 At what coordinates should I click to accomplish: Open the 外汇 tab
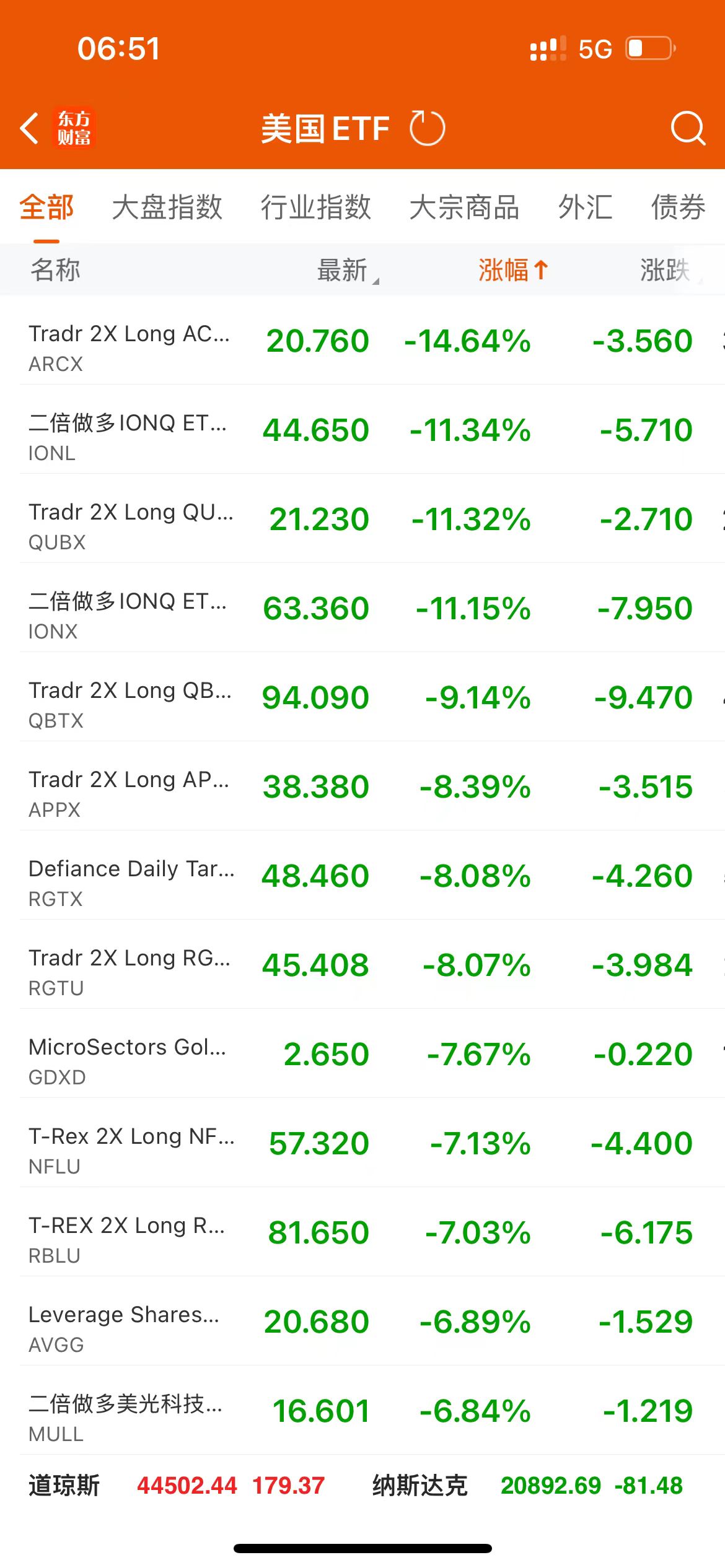point(585,207)
